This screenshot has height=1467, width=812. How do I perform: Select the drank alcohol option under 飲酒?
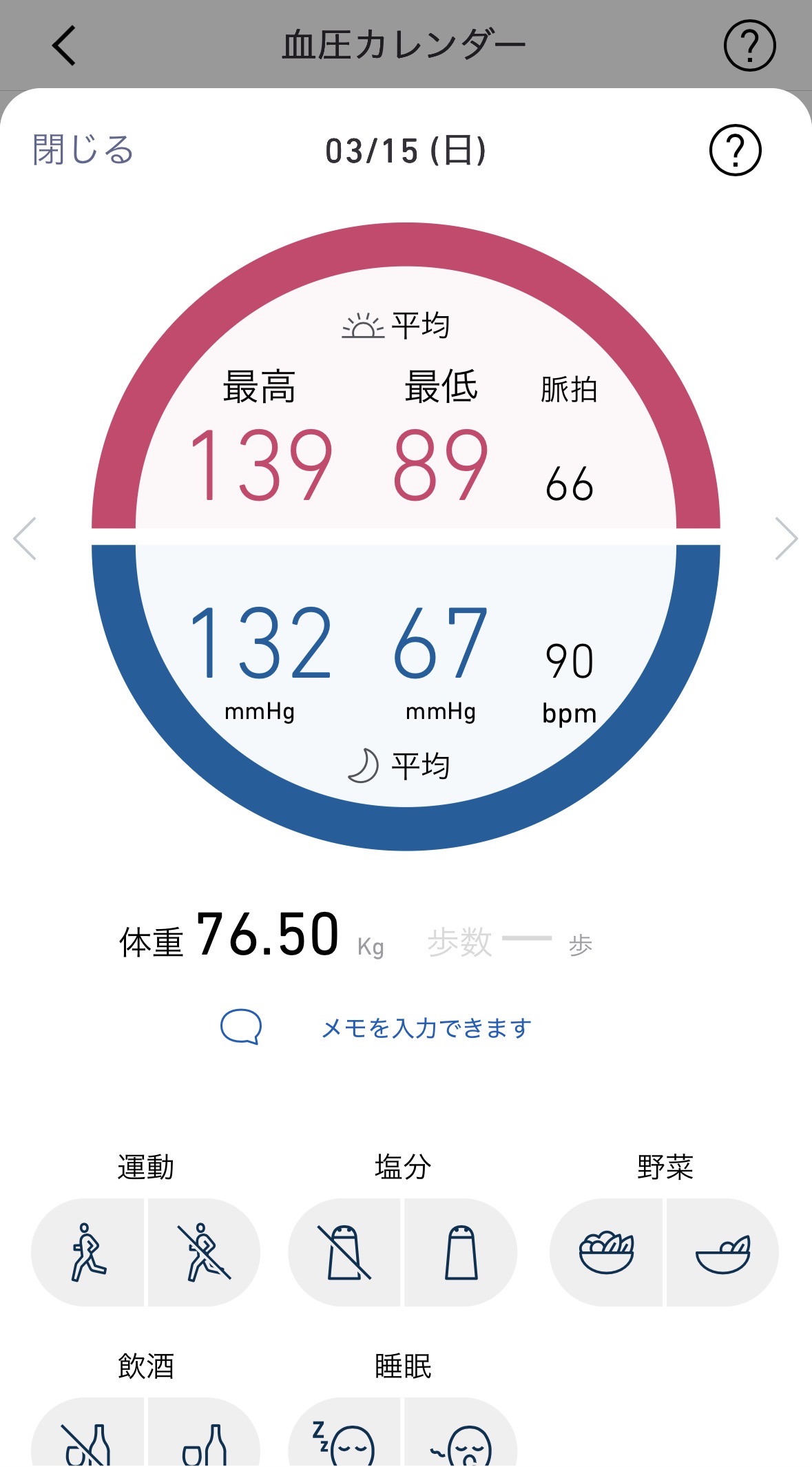203,1439
